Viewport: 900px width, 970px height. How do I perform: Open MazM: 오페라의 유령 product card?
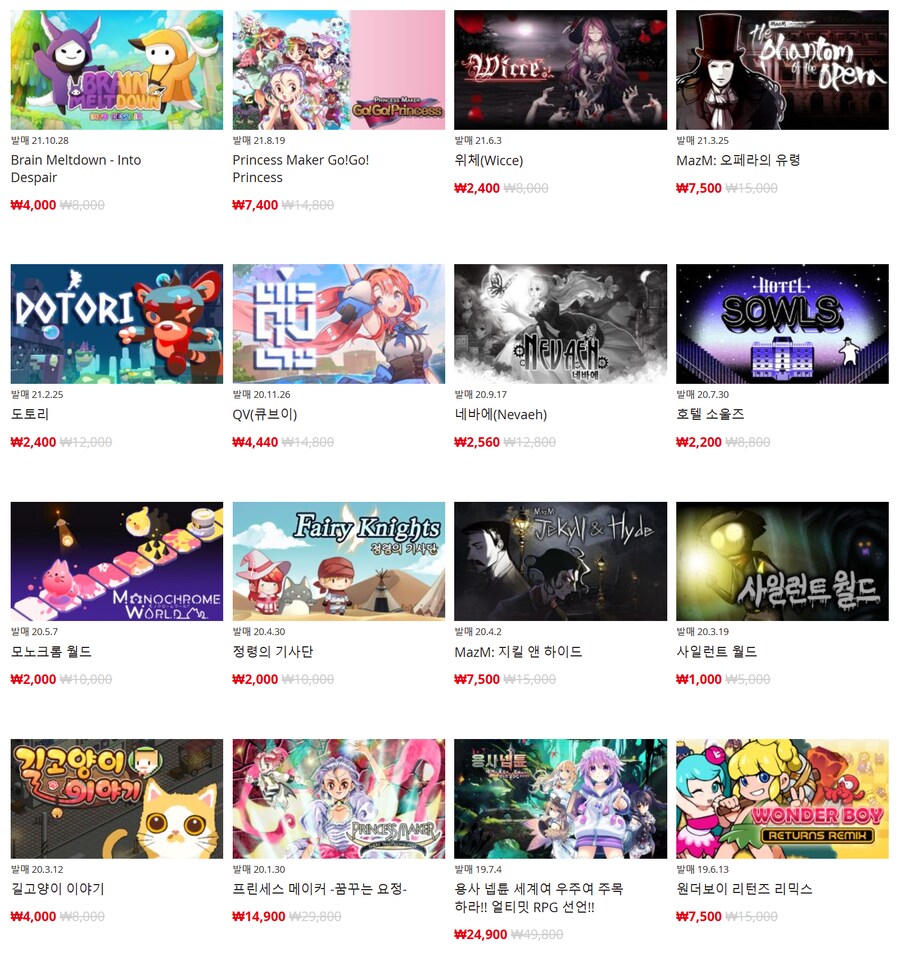(782, 70)
